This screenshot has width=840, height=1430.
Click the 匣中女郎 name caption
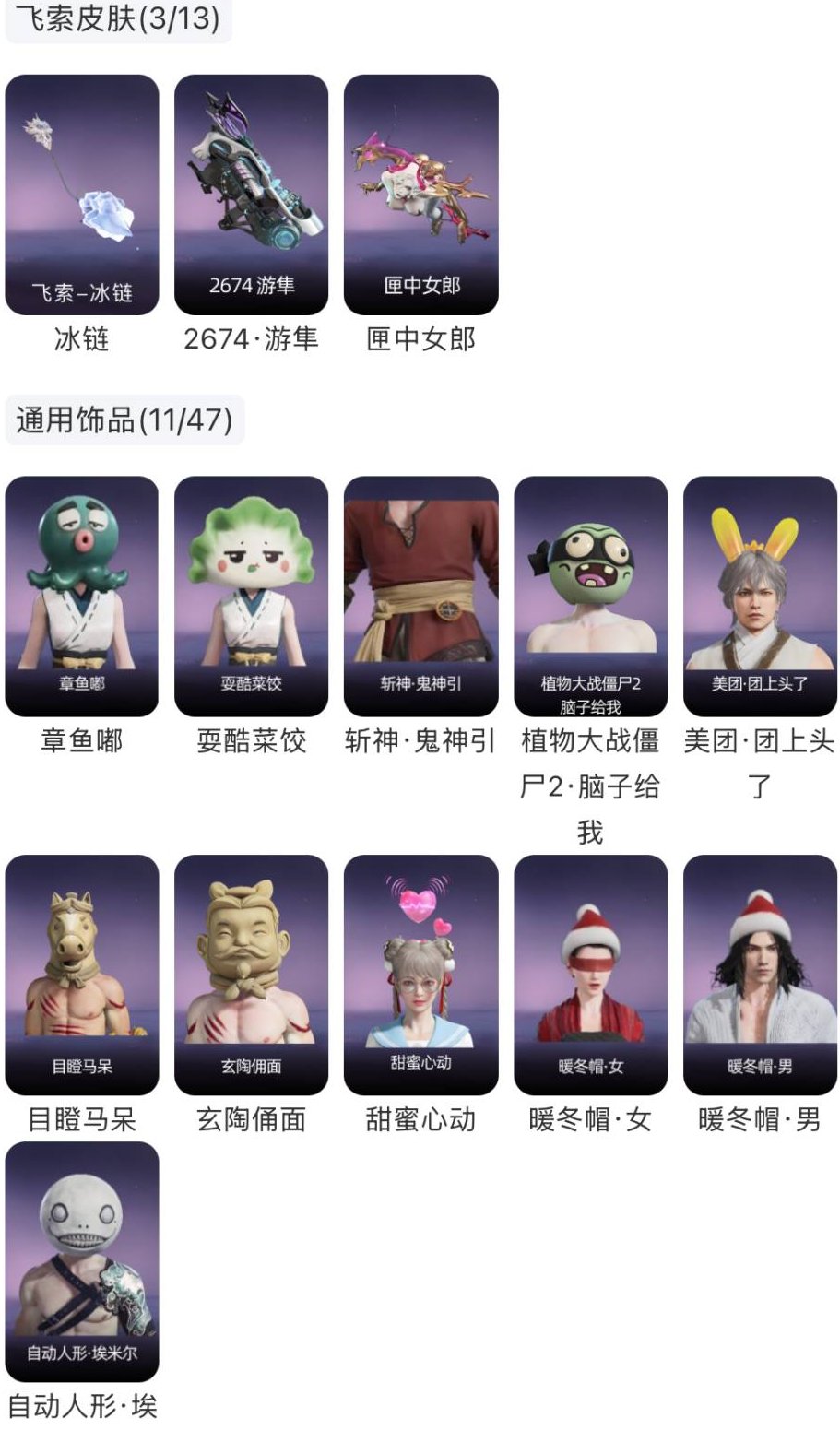tap(420, 338)
